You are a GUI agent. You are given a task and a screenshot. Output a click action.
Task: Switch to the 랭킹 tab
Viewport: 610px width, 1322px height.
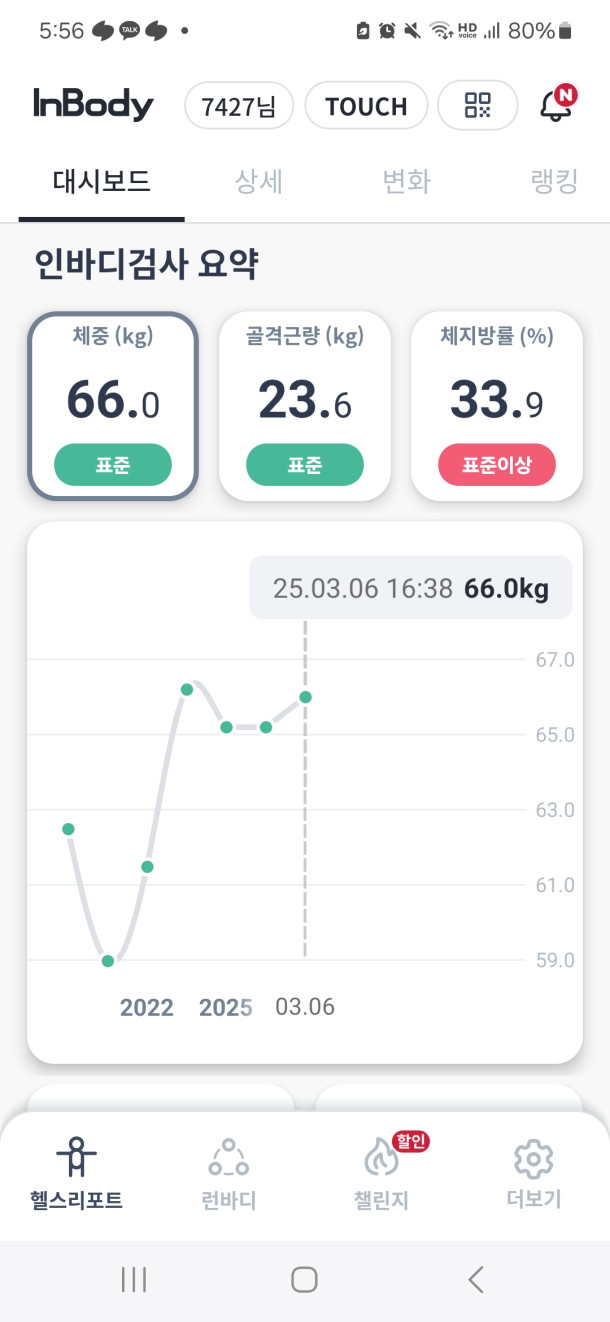[x=554, y=182]
